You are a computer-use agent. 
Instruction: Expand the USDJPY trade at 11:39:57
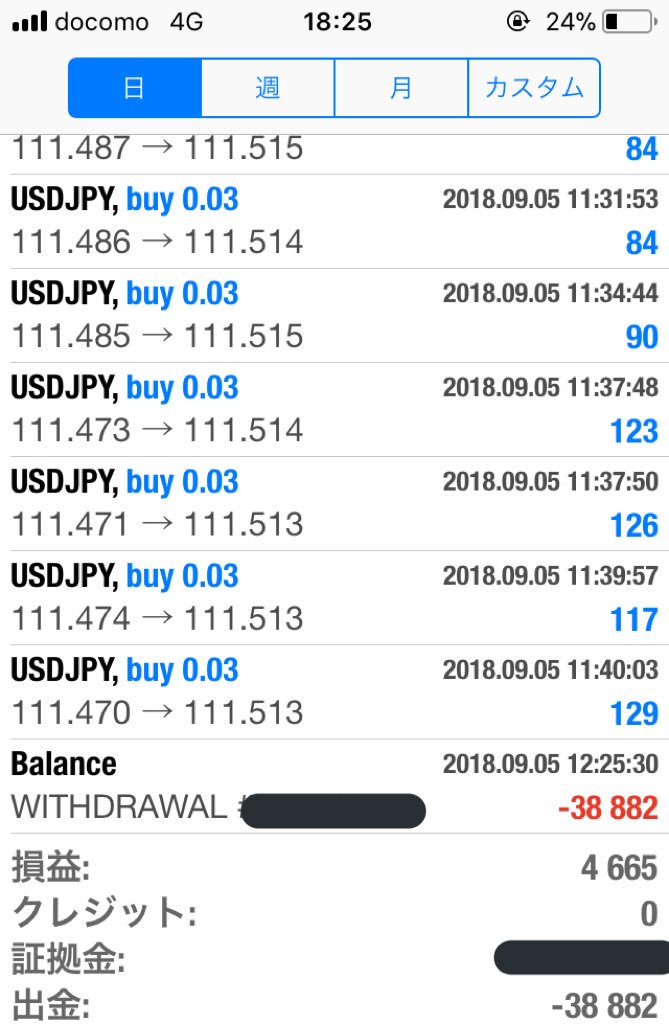[x=334, y=598]
